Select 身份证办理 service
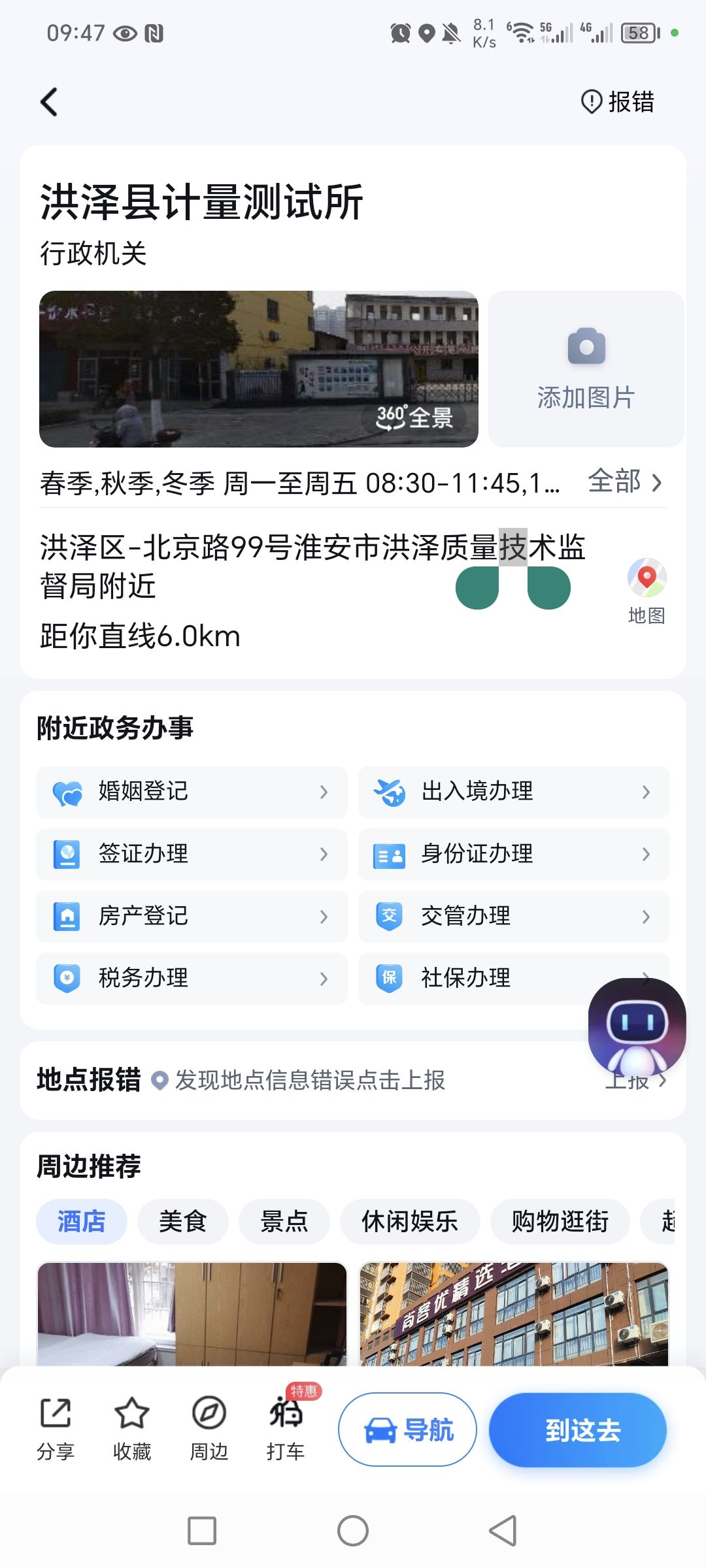The width and height of the screenshot is (706, 1568). click(x=514, y=854)
